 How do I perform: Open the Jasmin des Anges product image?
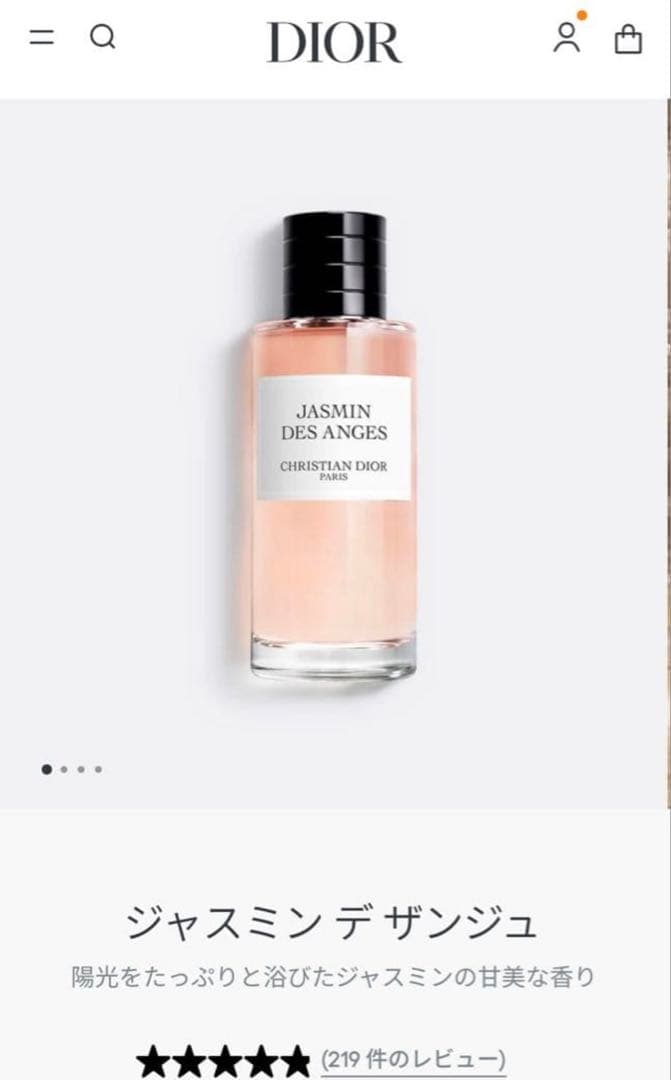click(334, 445)
